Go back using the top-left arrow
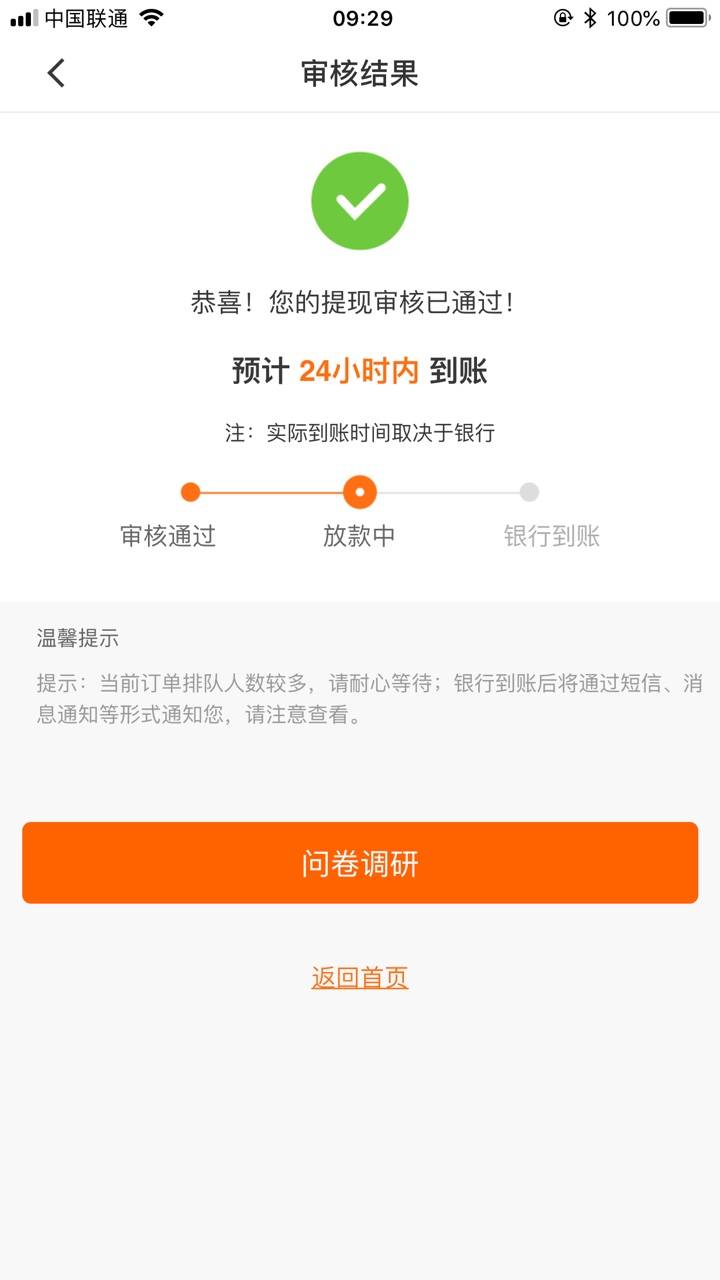Screen dimensions: 720x1280 (56, 73)
